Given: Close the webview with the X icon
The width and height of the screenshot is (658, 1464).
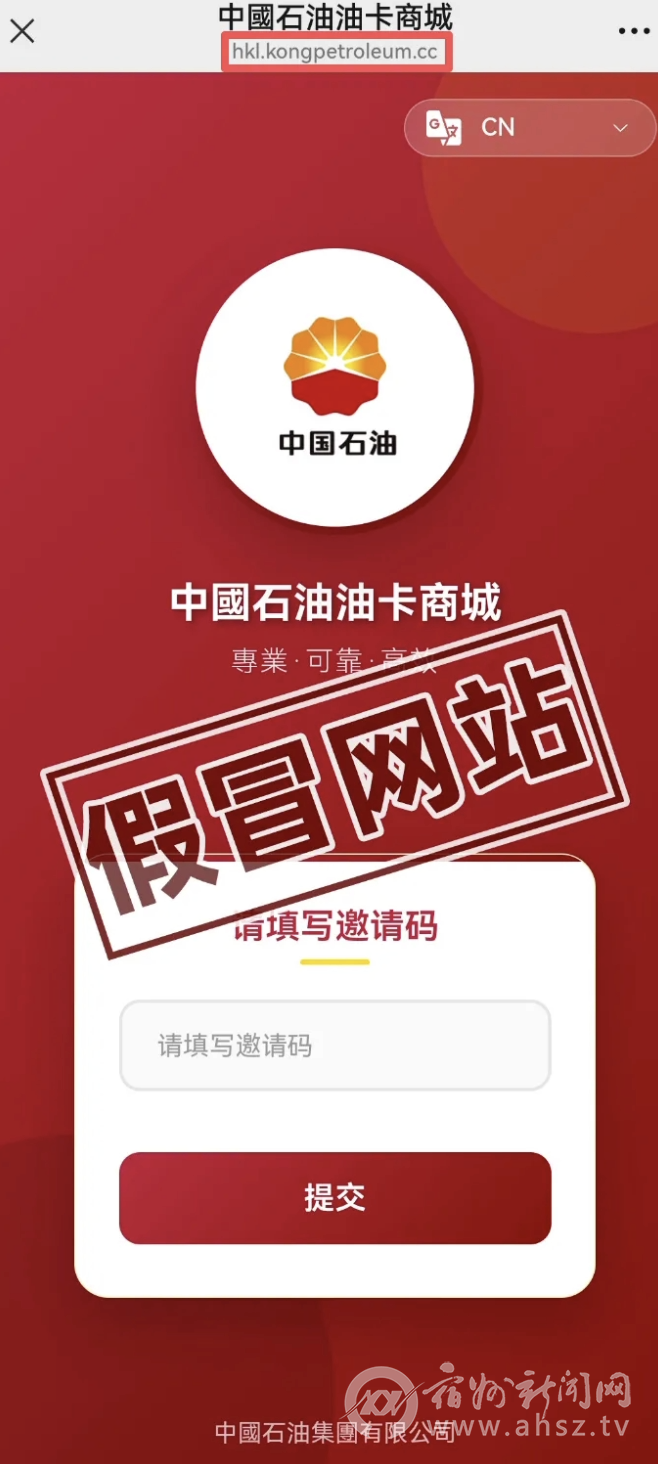Looking at the screenshot, I should (22, 31).
